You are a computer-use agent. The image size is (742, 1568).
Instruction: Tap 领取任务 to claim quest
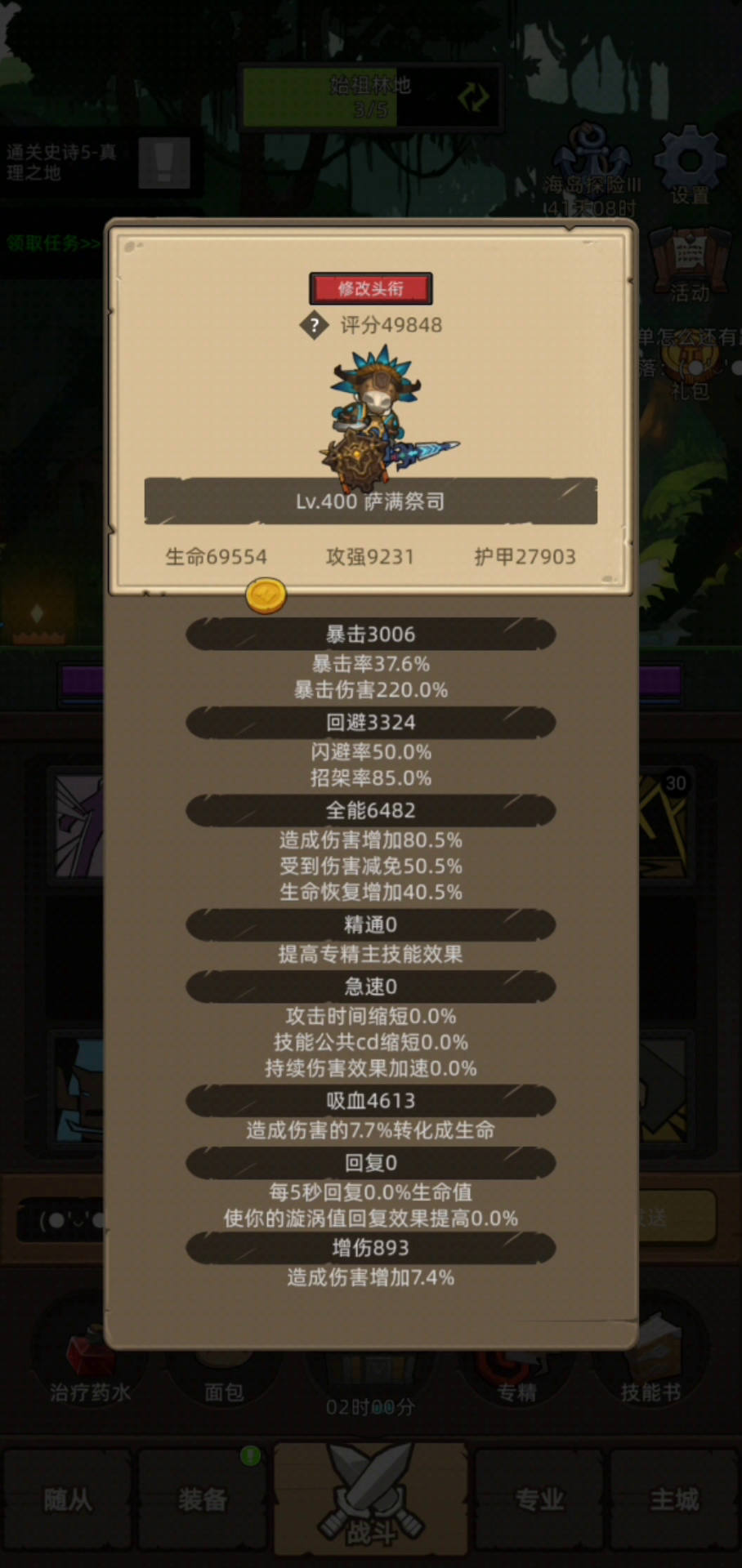point(54,243)
